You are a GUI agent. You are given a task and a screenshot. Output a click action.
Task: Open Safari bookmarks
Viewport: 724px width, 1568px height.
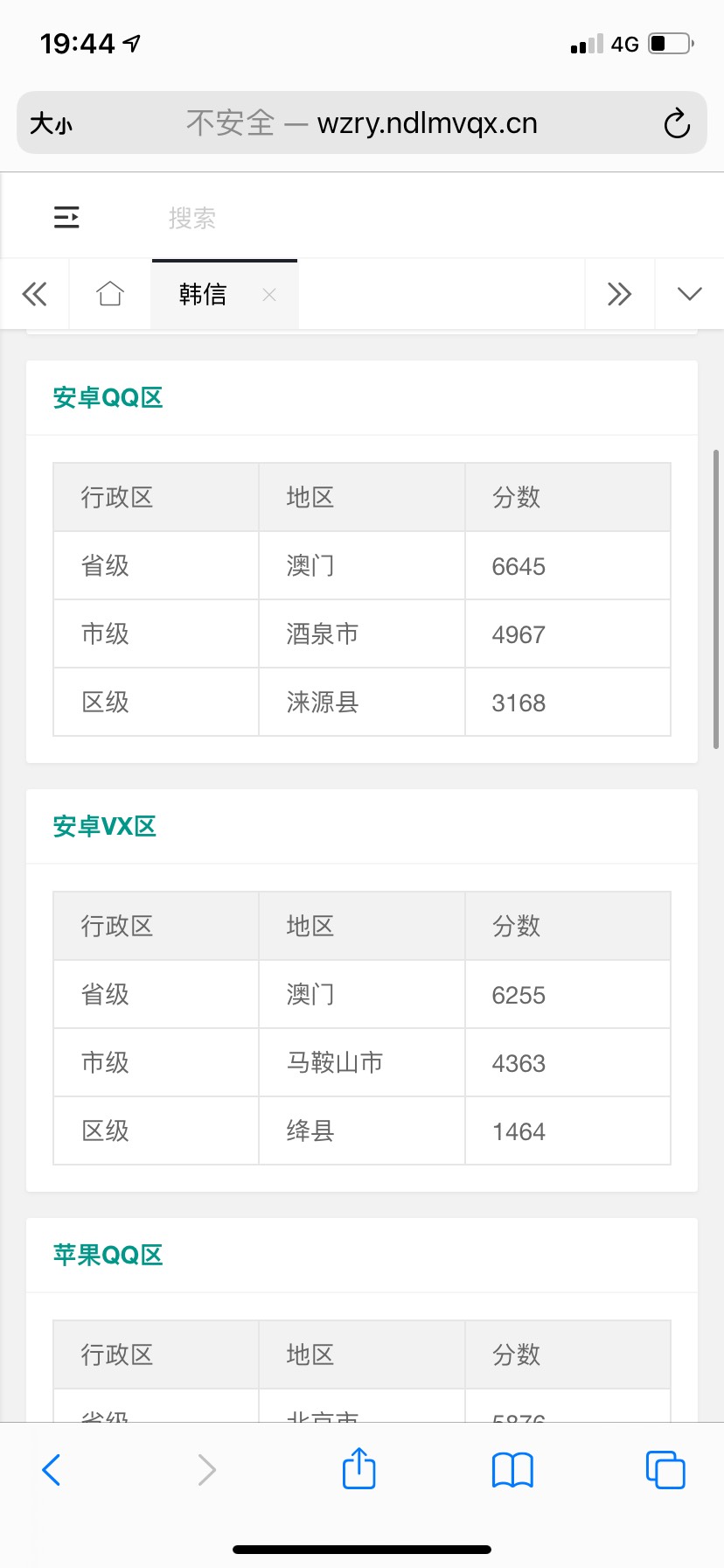click(x=512, y=1469)
